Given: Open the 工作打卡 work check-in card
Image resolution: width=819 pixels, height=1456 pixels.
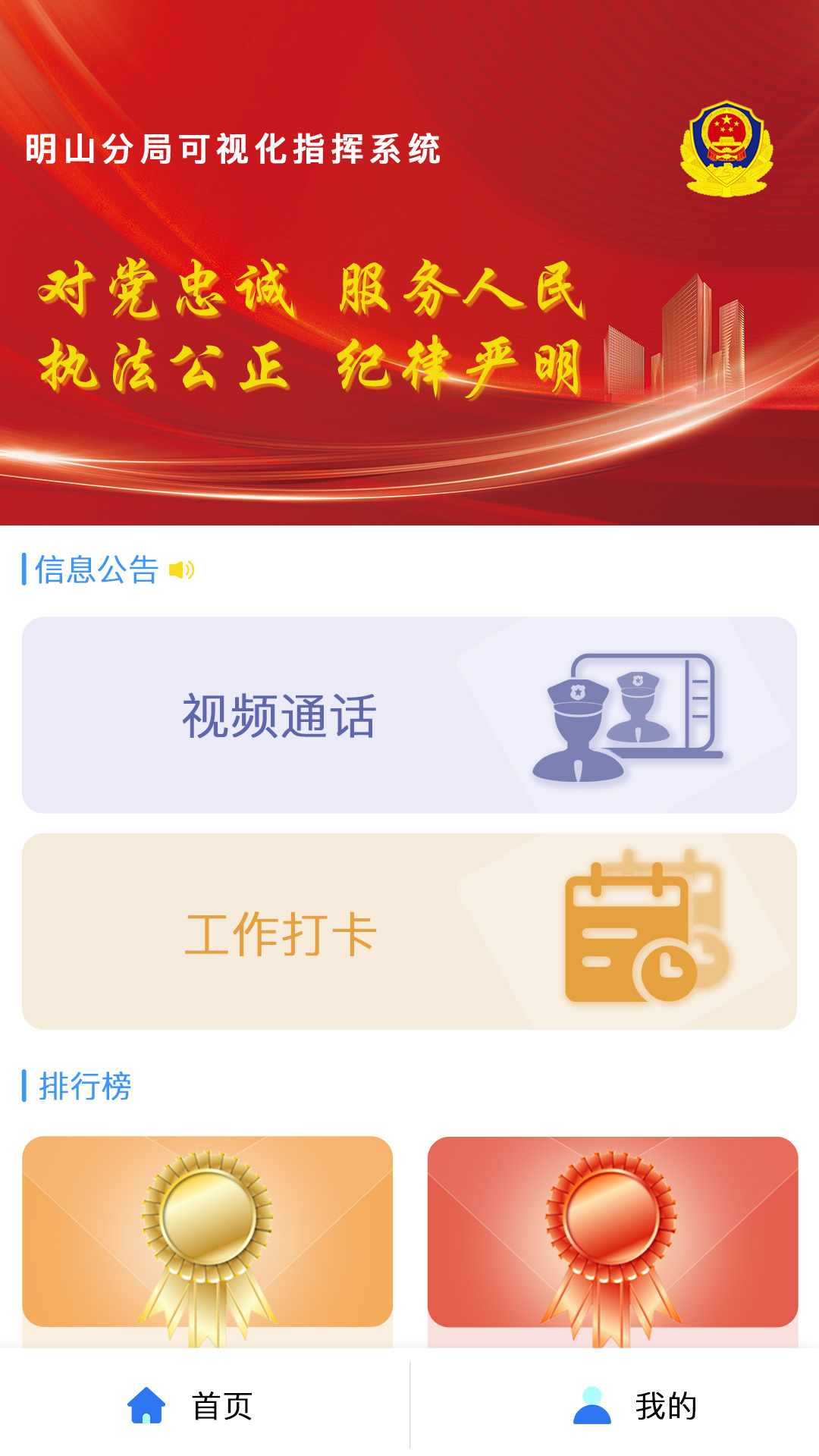Looking at the screenshot, I should 409,931.
